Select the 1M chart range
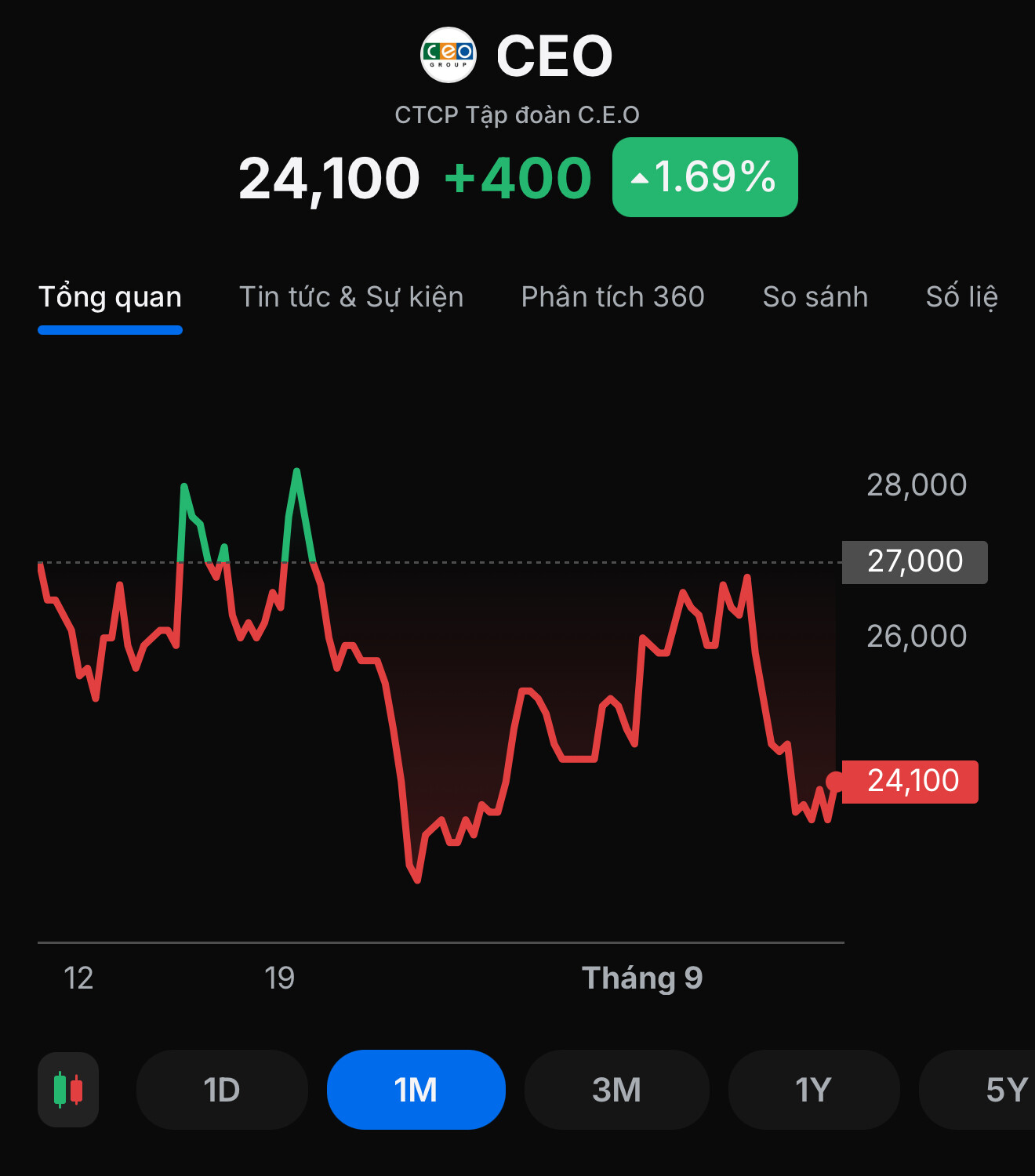The height and width of the screenshot is (1176, 1035). click(x=416, y=1090)
